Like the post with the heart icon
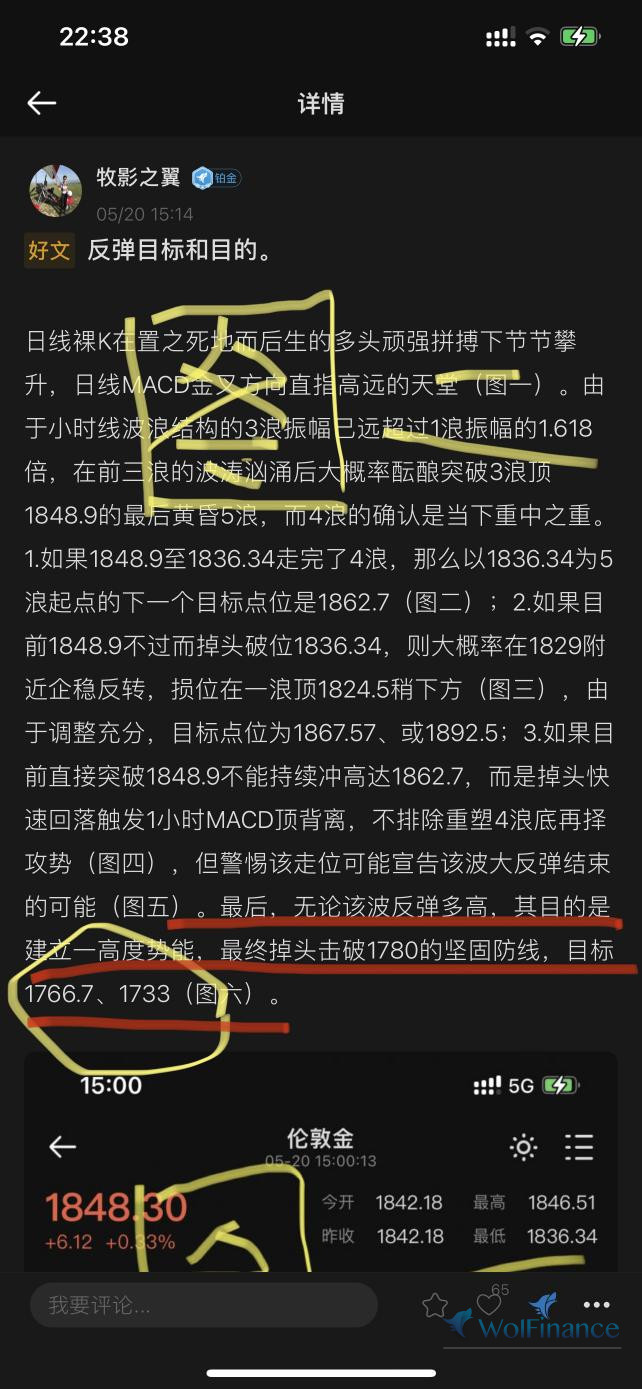The height and width of the screenshot is (1389, 642). point(488,1305)
